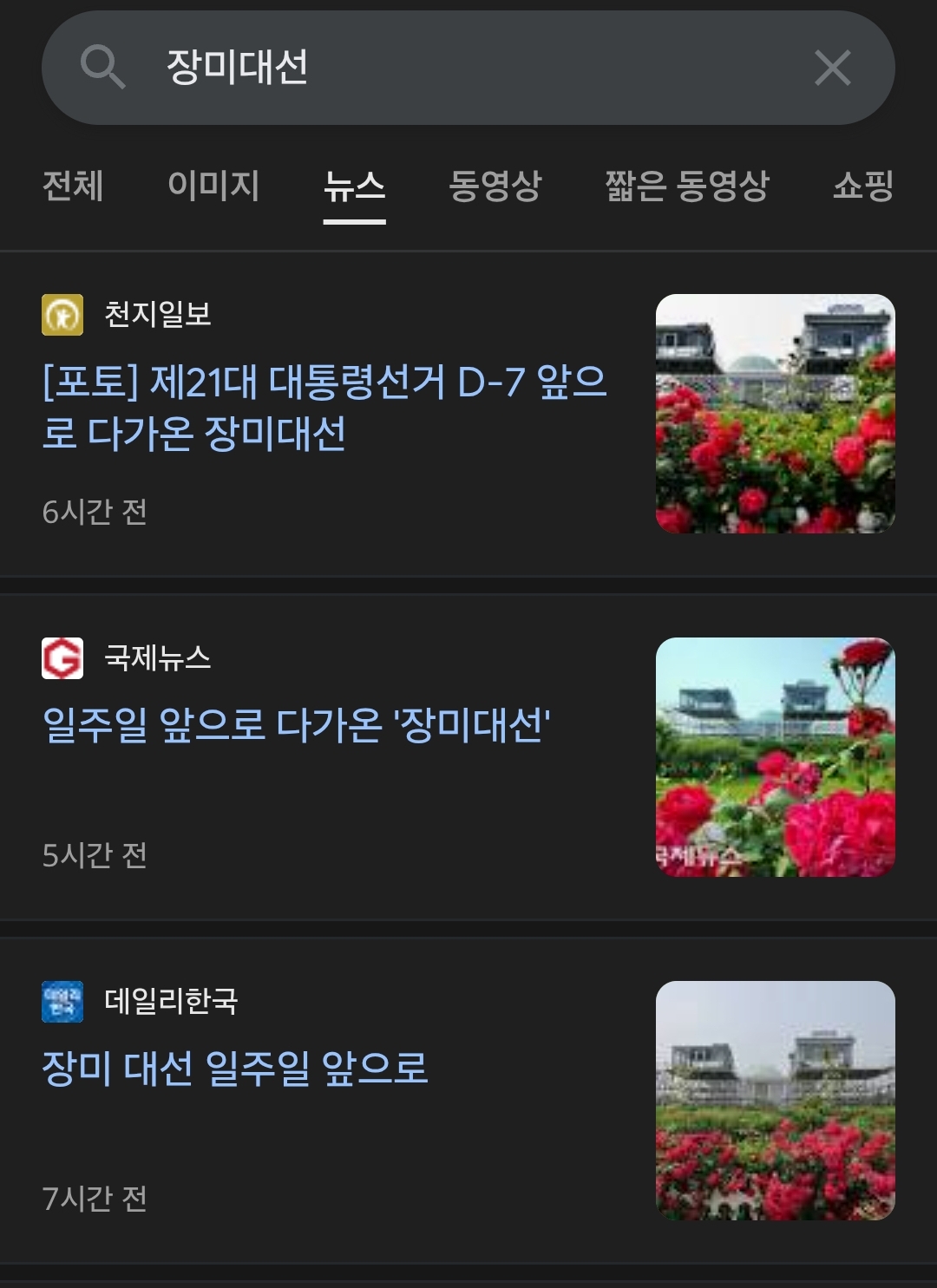The height and width of the screenshot is (1288, 937).
Task: Open the 일주일 앞으로 다가온 '장미대선' article
Action: [295, 729]
